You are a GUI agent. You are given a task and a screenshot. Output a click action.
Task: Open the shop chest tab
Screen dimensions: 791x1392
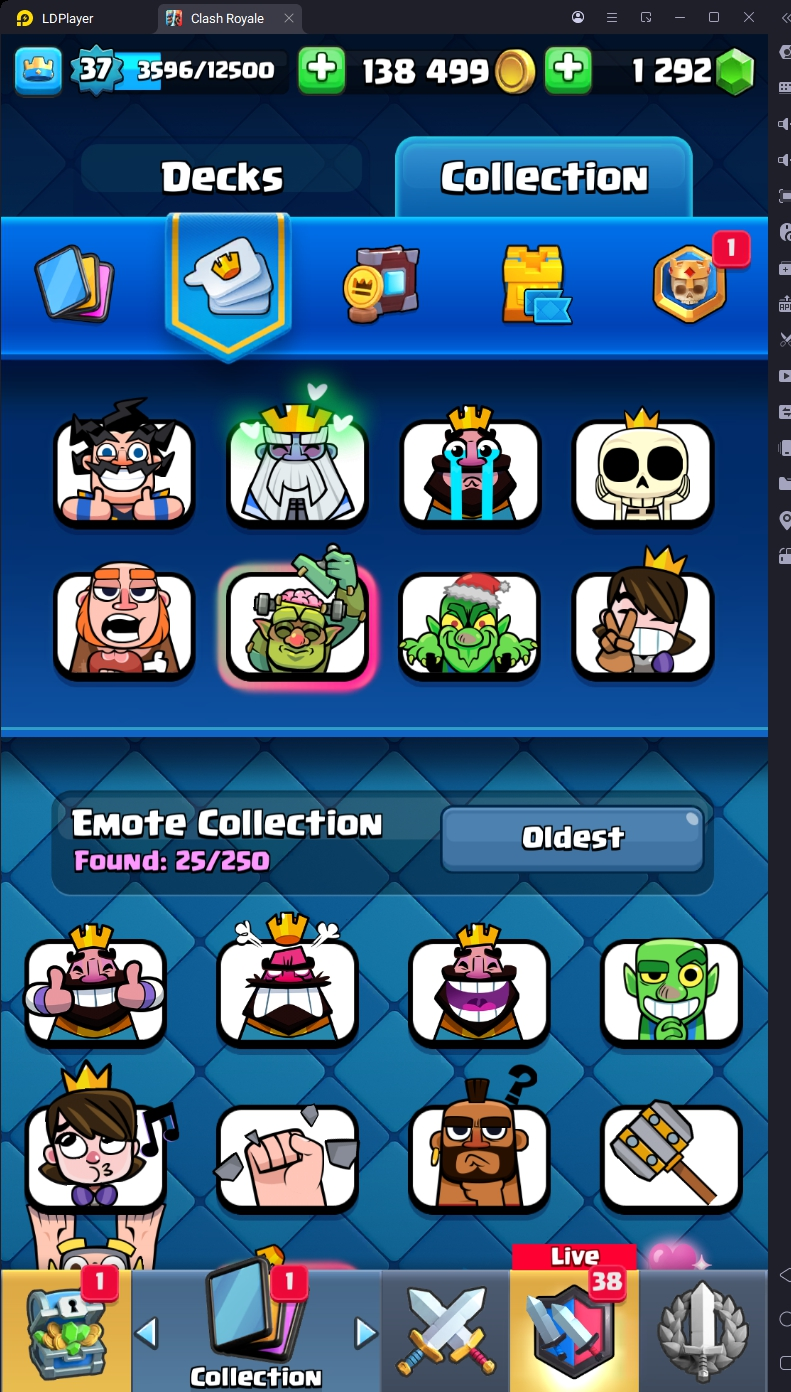66,1332
